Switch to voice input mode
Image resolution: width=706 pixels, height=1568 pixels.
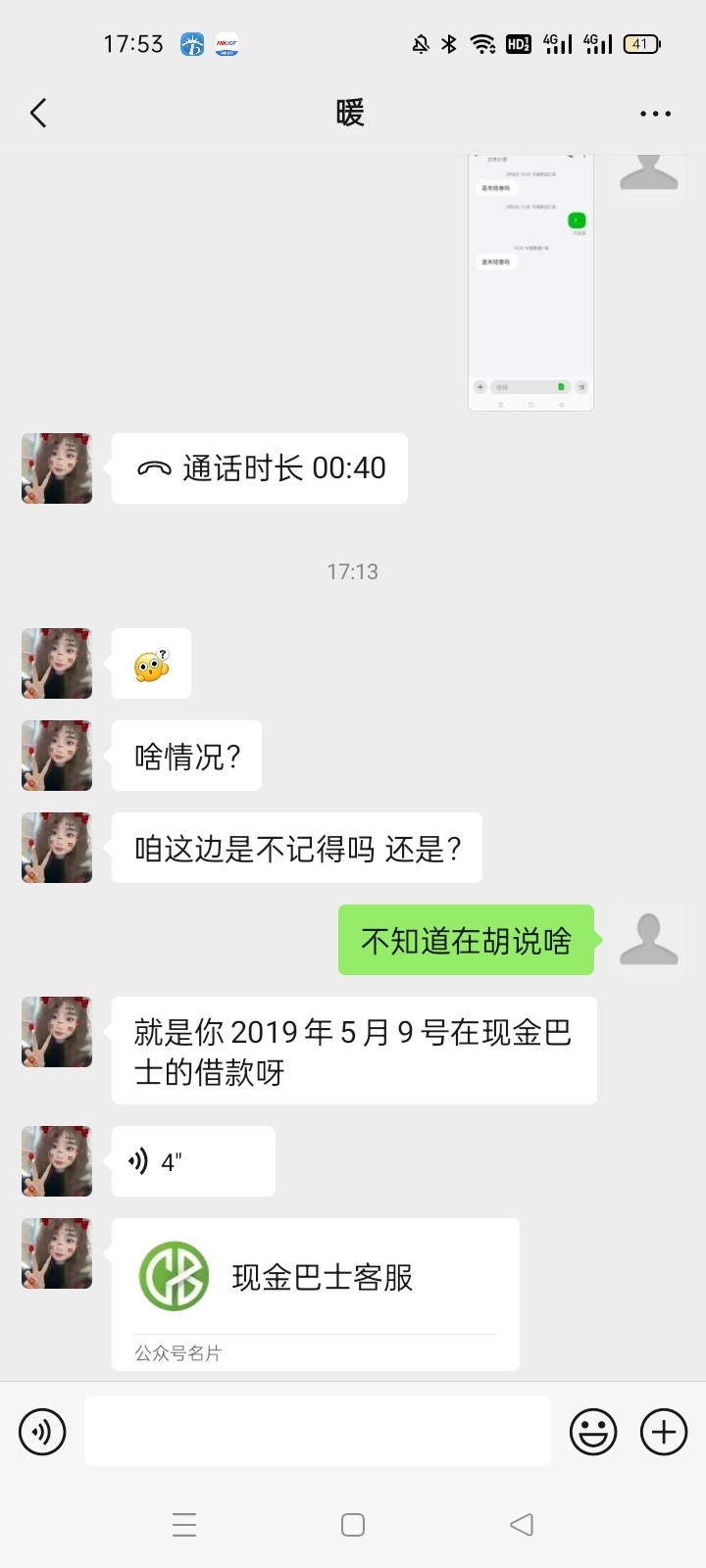click(x=42, y=1432)
